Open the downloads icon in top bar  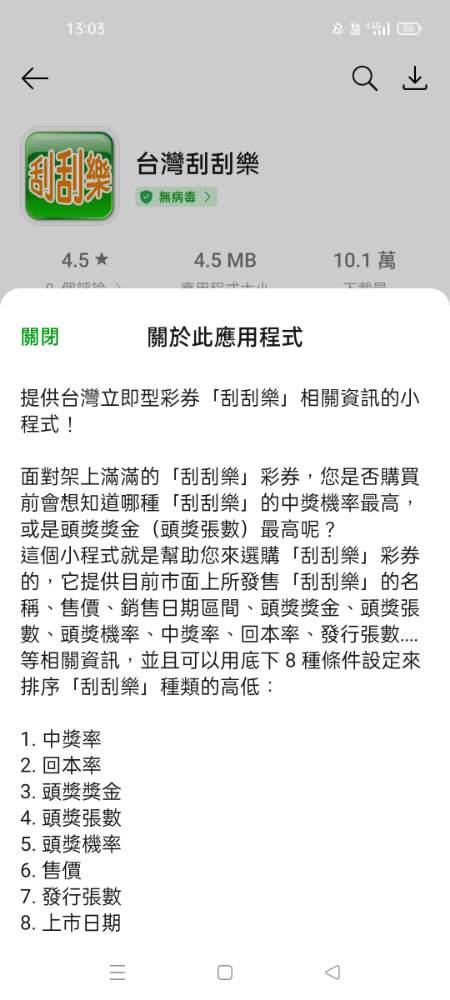[x=415, y=78]
